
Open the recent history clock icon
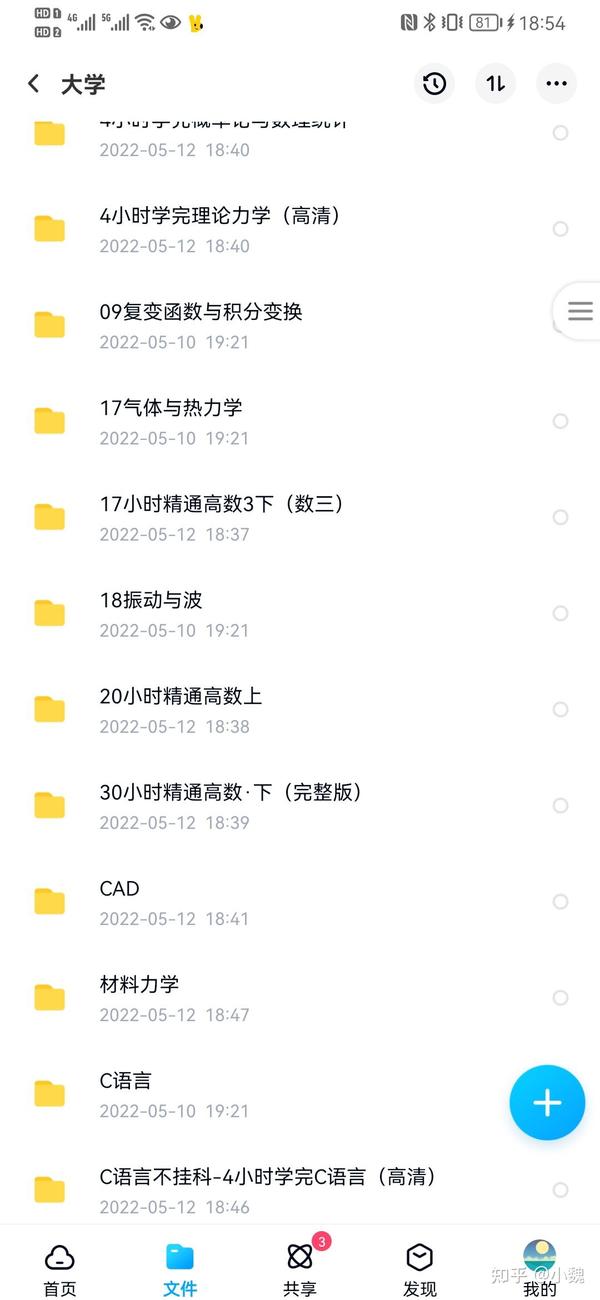tap(435, 84)
